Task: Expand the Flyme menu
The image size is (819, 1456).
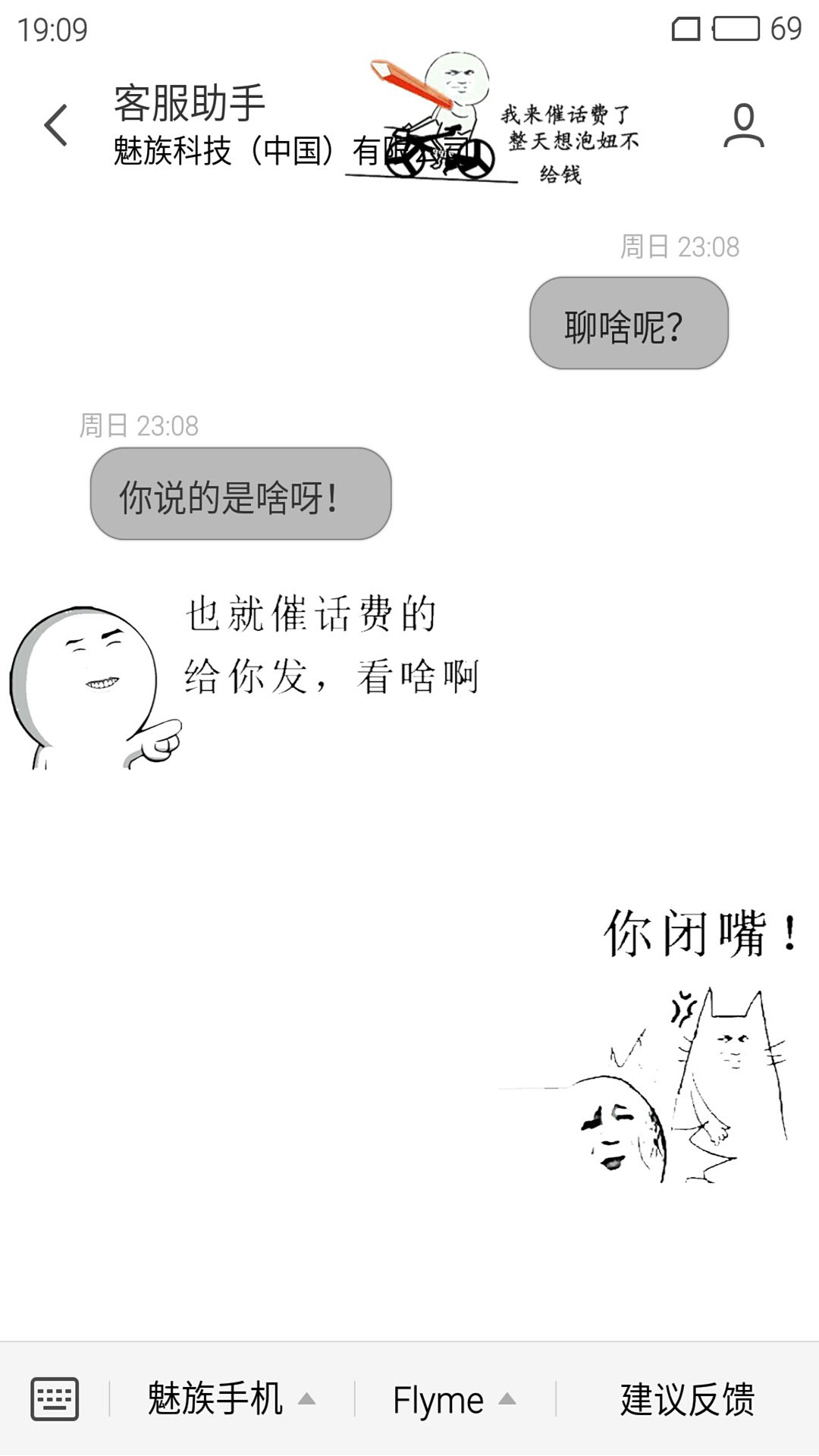Action: (x=454, y=1399)
